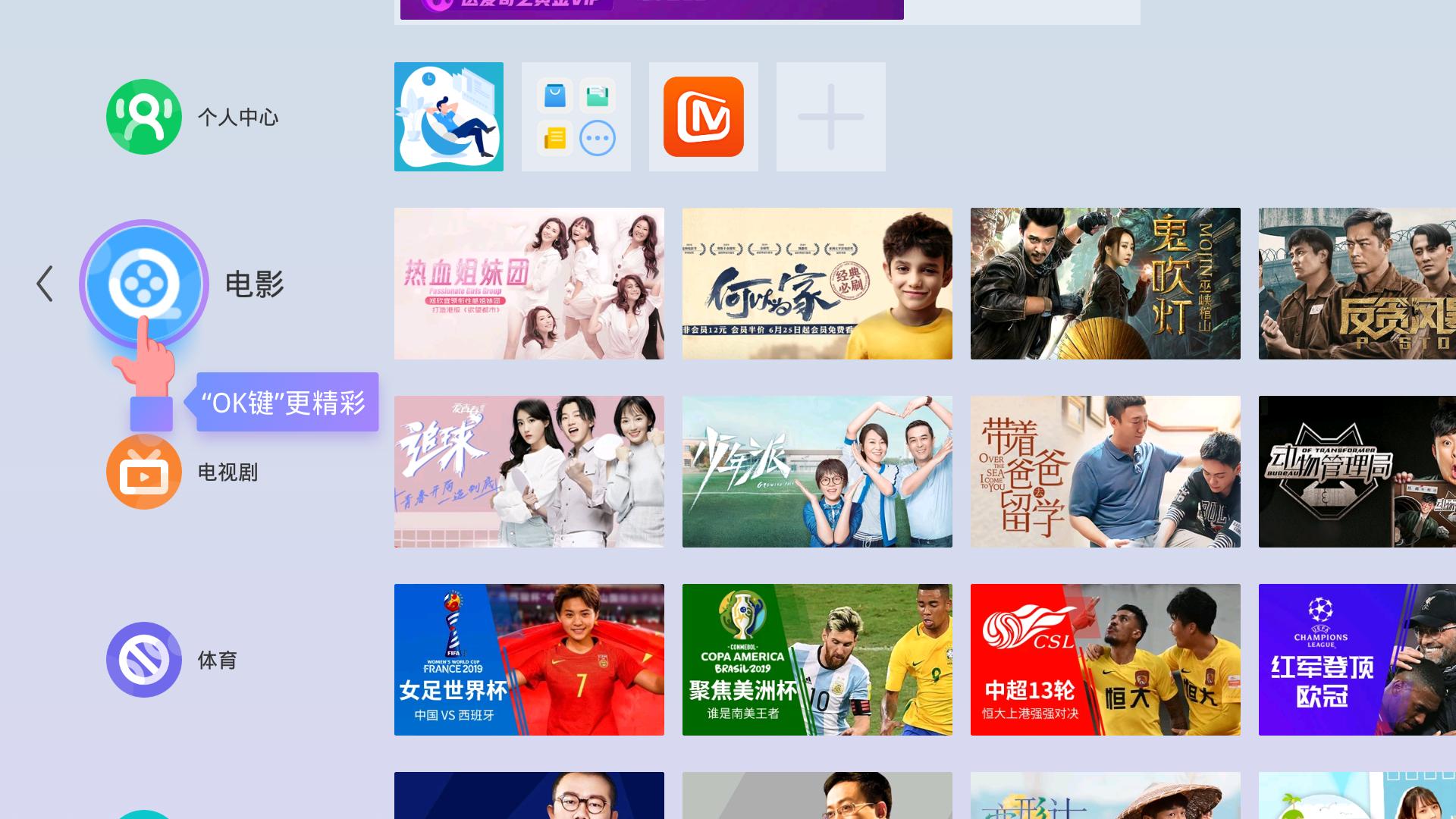
Task: Open the relaxing man illustrated app tile
Action: [x=448, y=117]
